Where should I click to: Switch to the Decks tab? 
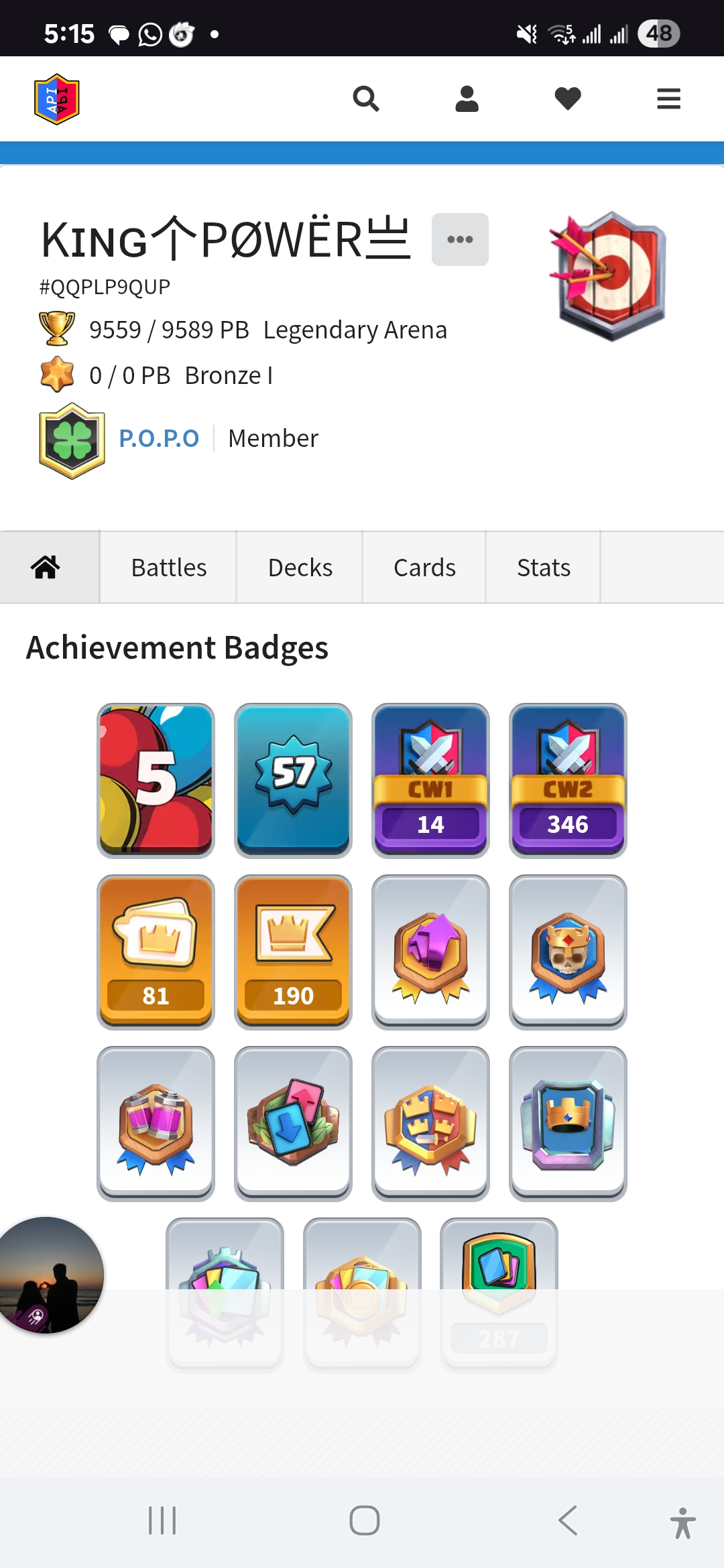point(300,568)
